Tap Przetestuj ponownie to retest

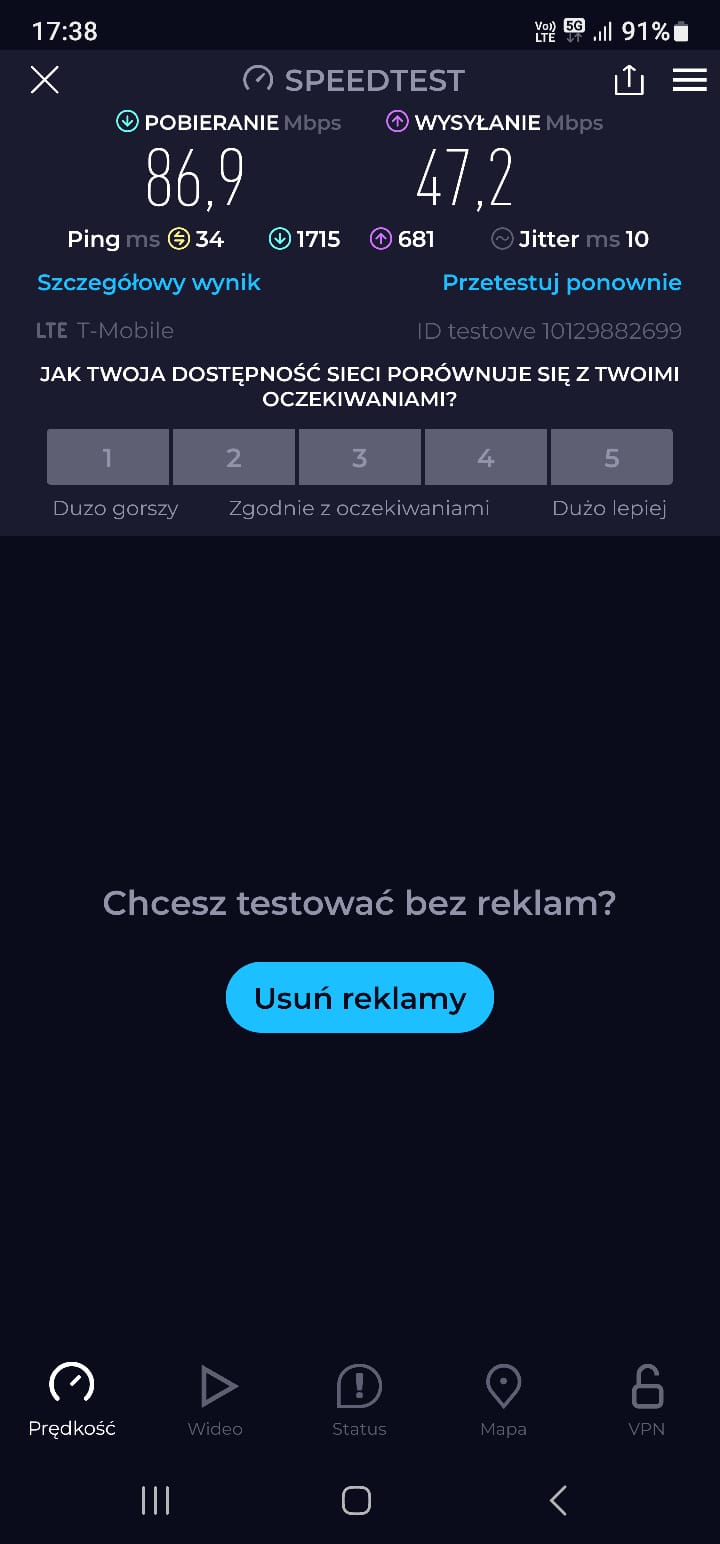(x=562, y=283)
